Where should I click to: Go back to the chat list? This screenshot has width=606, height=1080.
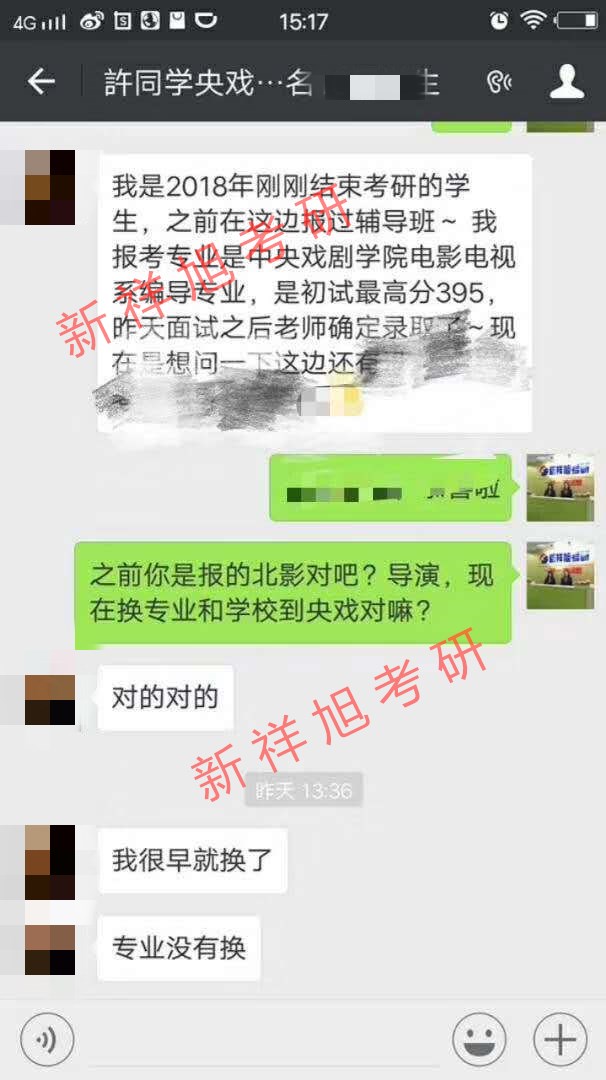41,82
